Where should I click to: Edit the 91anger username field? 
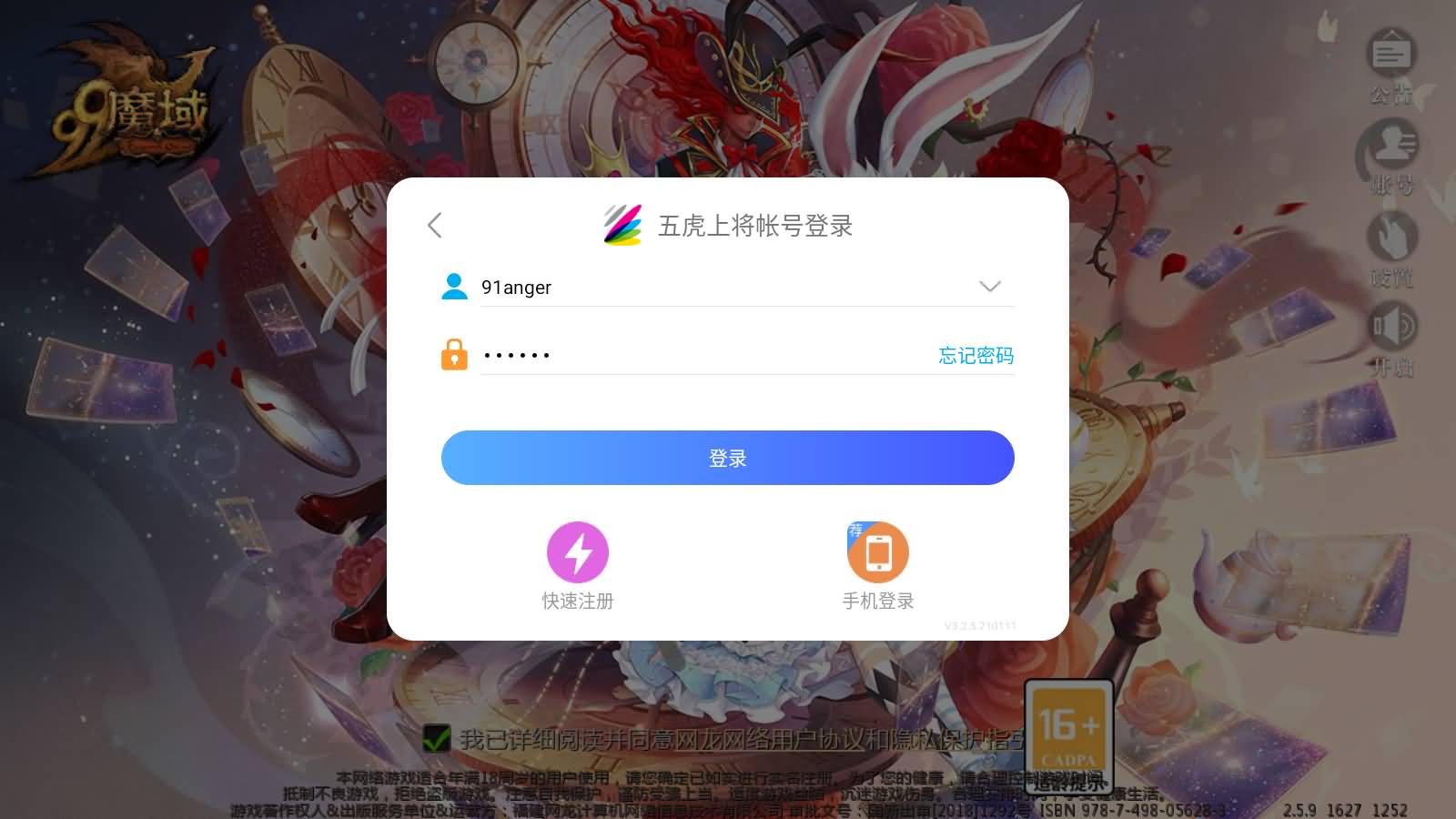pyautogui.click(x=710, y=288)
